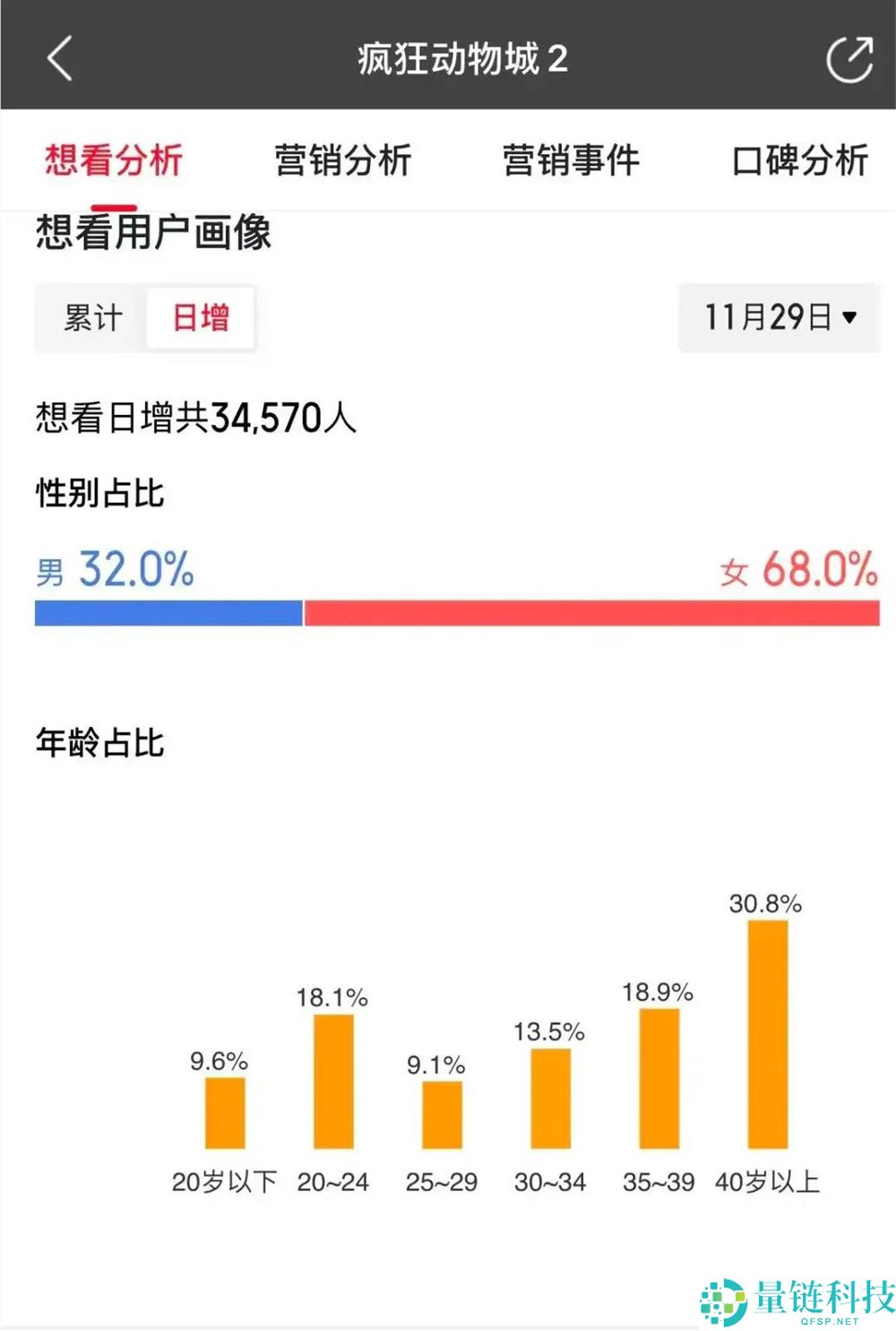This screenshot has width=896, height=1331.
Task: Select the 日增 toggle option
Action: click(201, 318)
